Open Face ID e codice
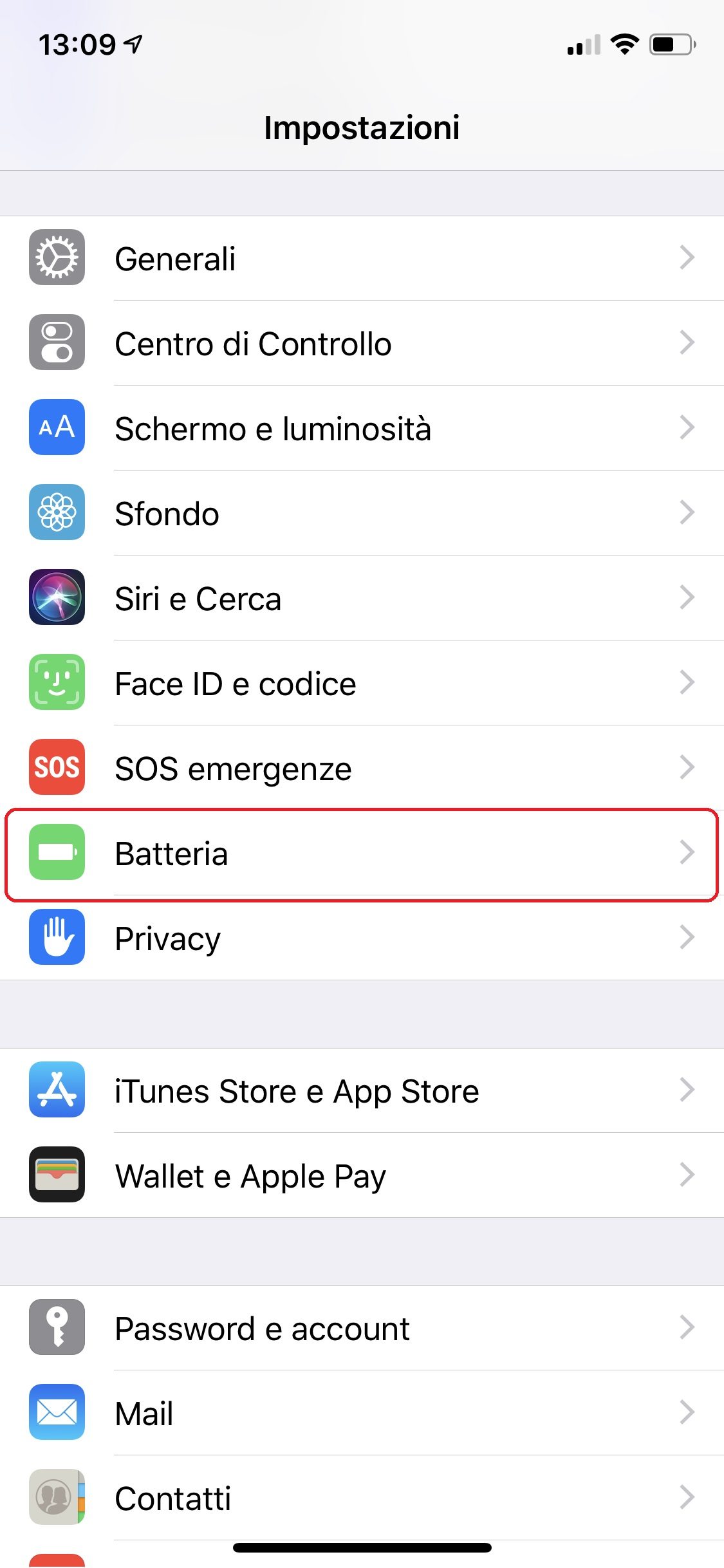The width and height of the screenshot is (724, 1568). click(362, 683)
